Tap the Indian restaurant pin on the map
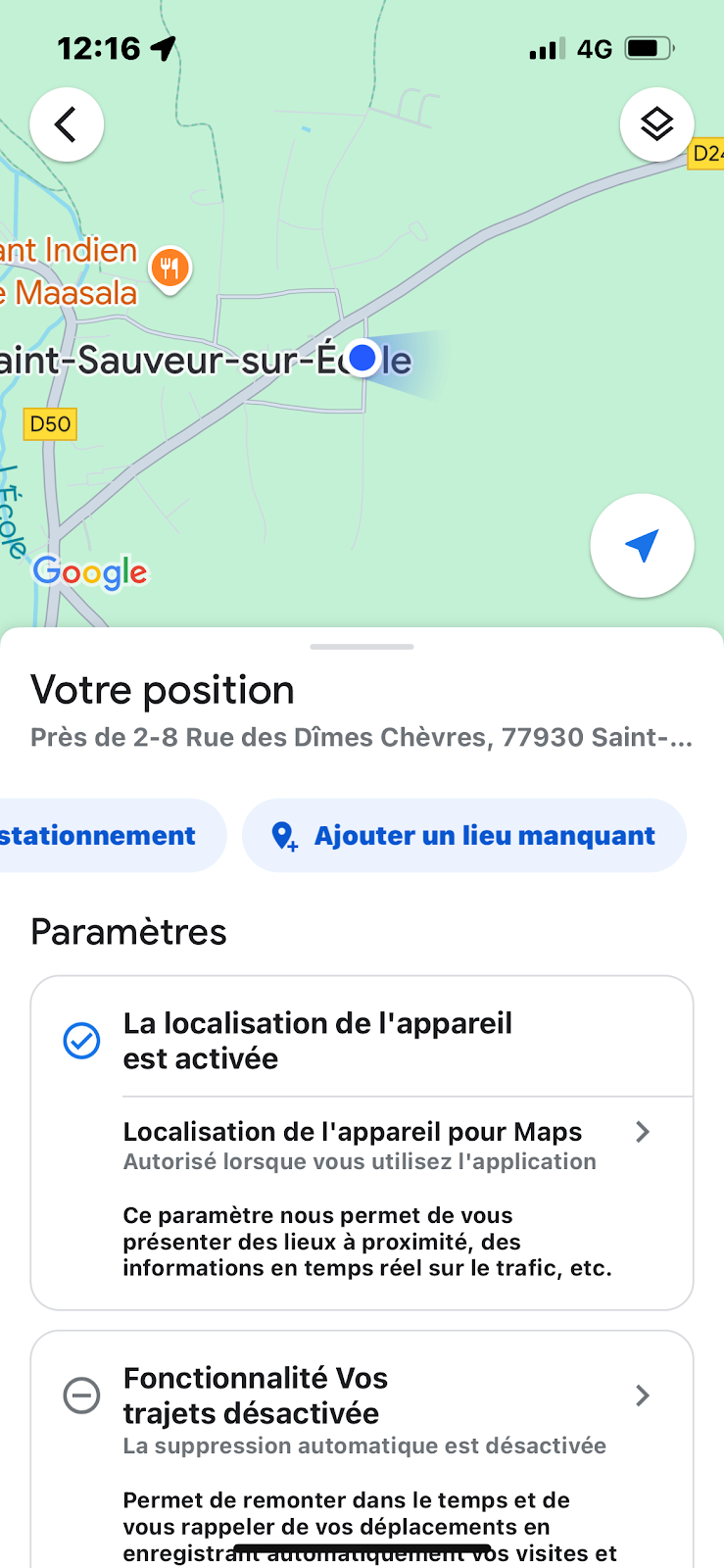This screenshot has height=1568, width=724. 170,268
